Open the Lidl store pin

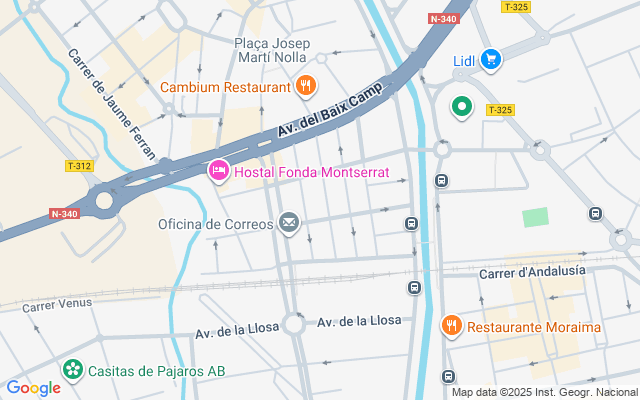[x=489, y=60]
